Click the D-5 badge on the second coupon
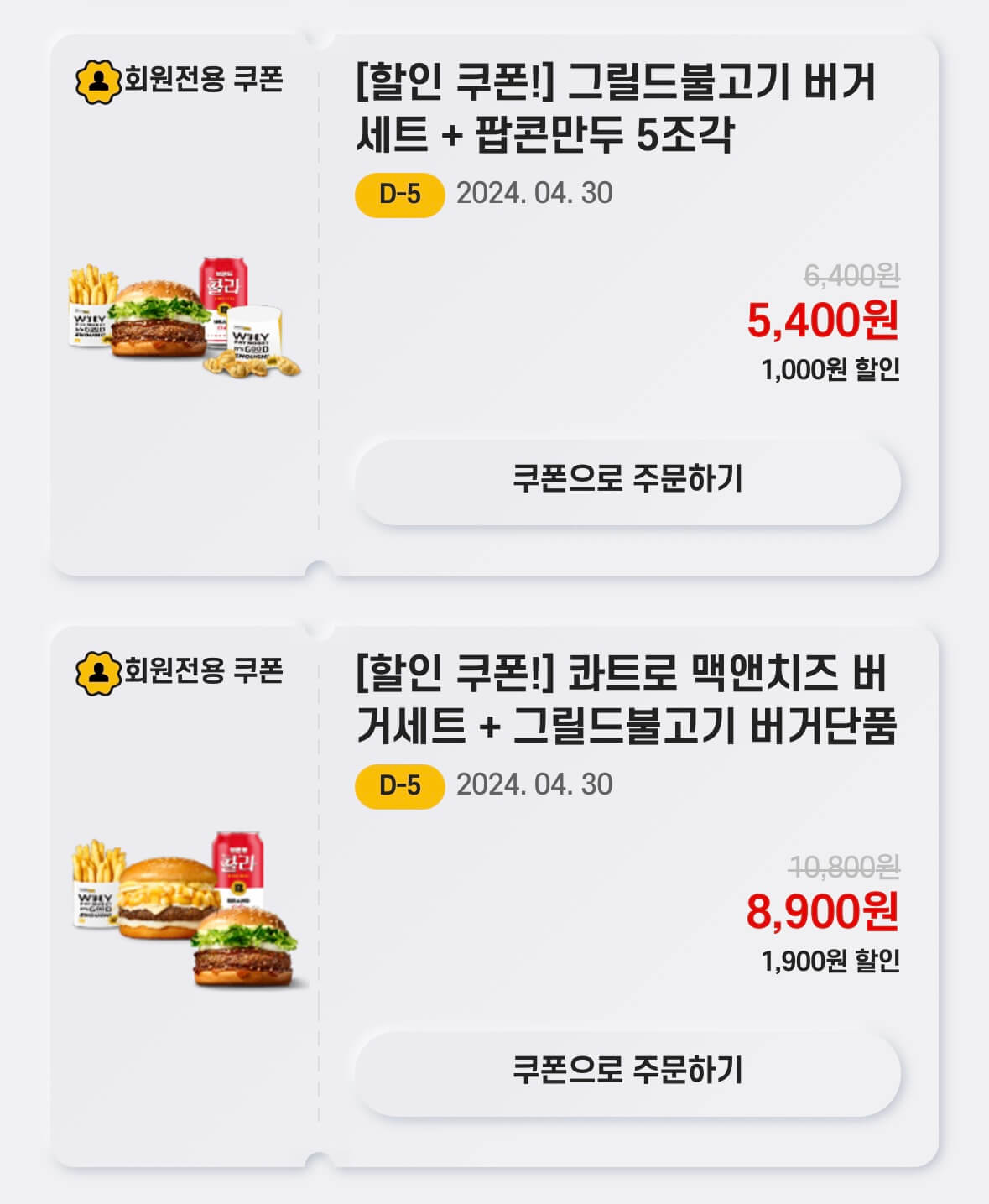Screen dimensions: 989x1204 pos(401,784)
